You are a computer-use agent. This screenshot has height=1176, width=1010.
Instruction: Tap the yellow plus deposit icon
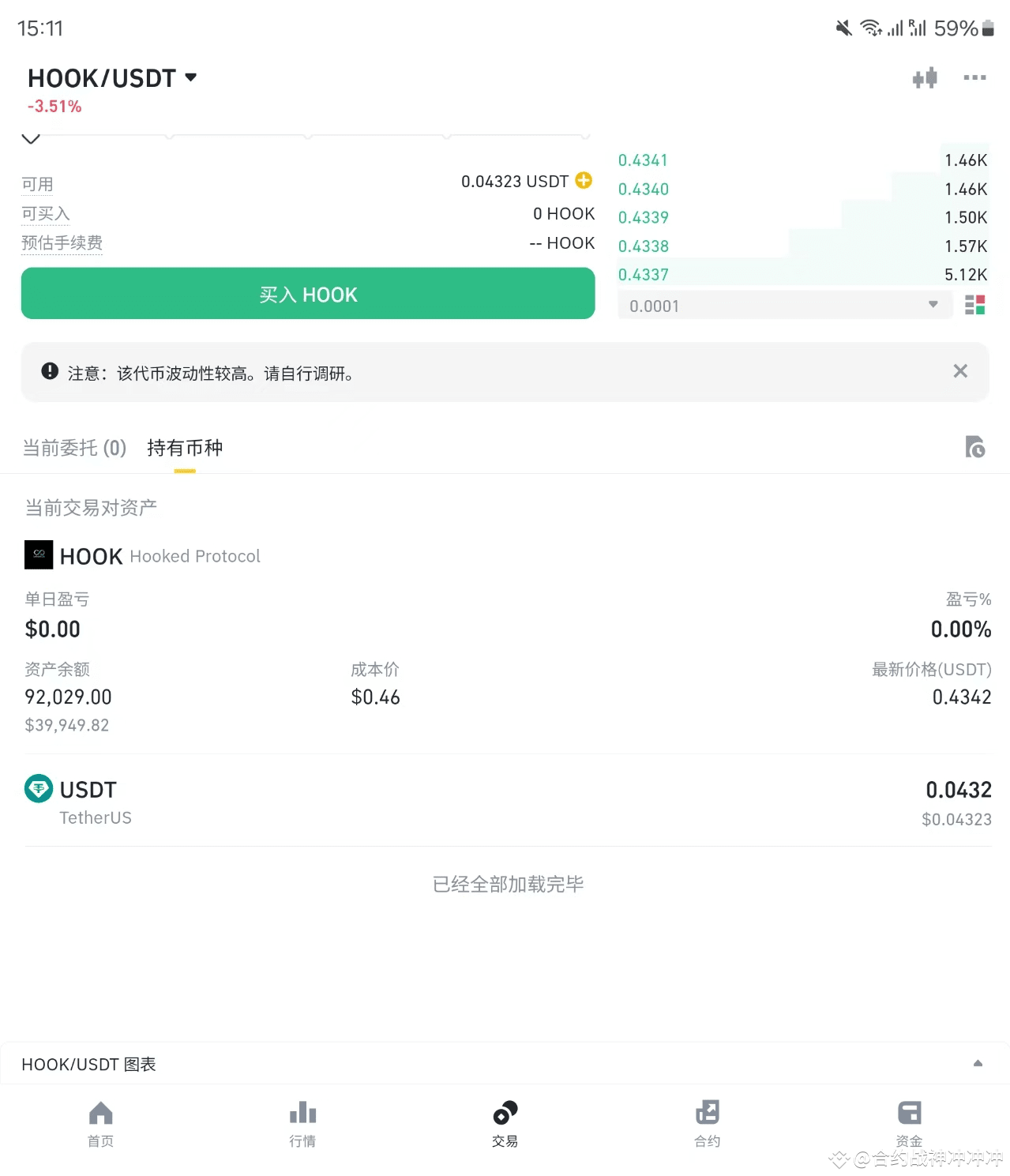tap(583, 181)
